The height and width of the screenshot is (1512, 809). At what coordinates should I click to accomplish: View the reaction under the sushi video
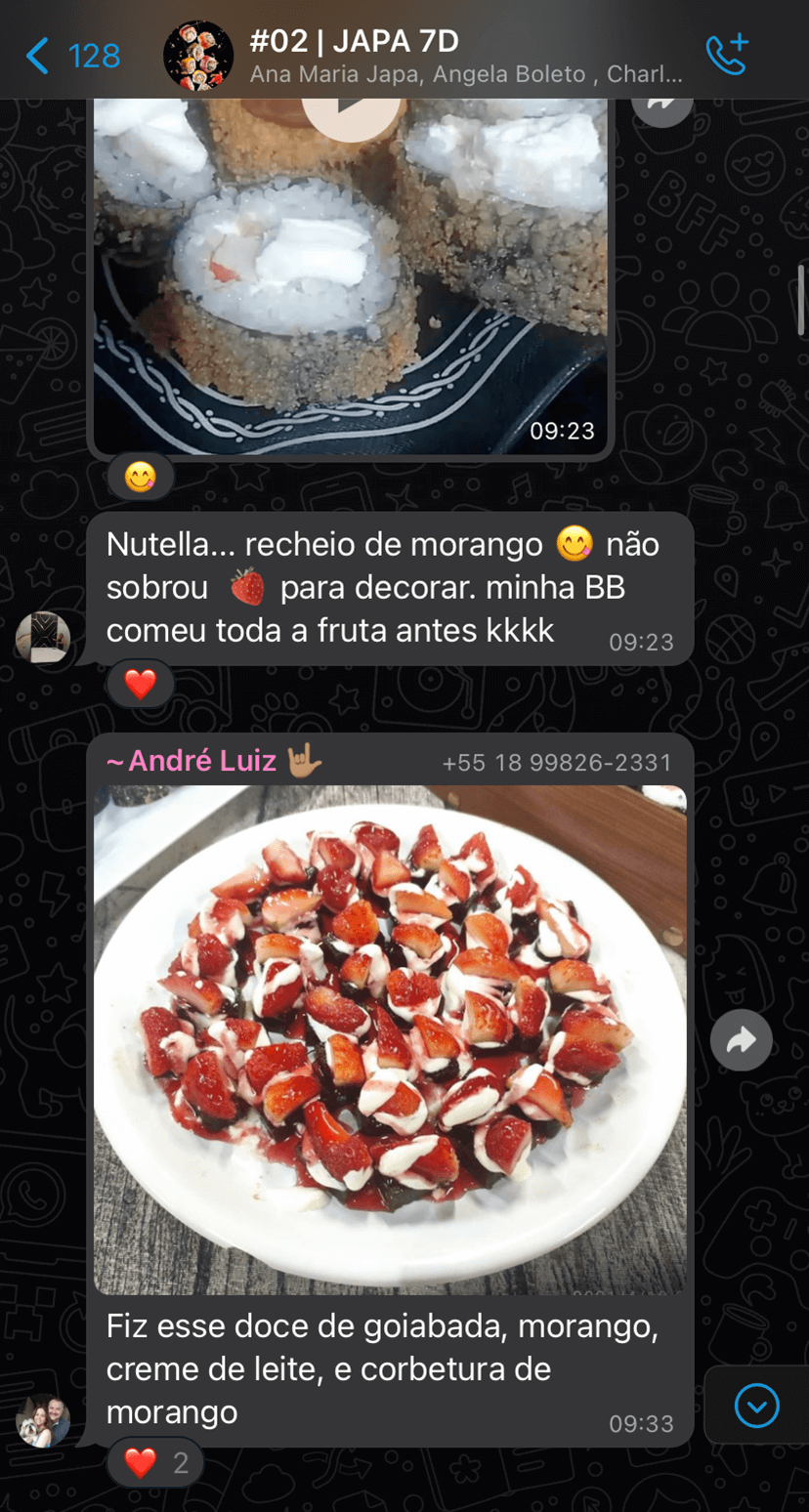click(x=141, y=478)
